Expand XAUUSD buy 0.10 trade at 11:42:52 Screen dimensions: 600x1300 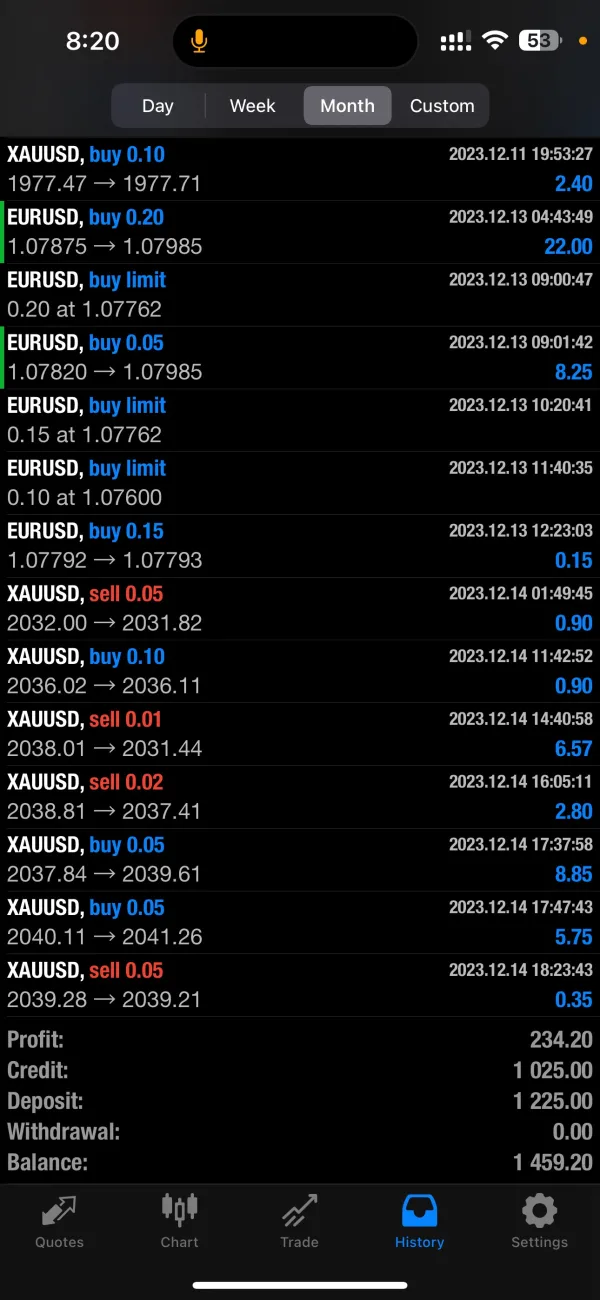tap(300, 671)
